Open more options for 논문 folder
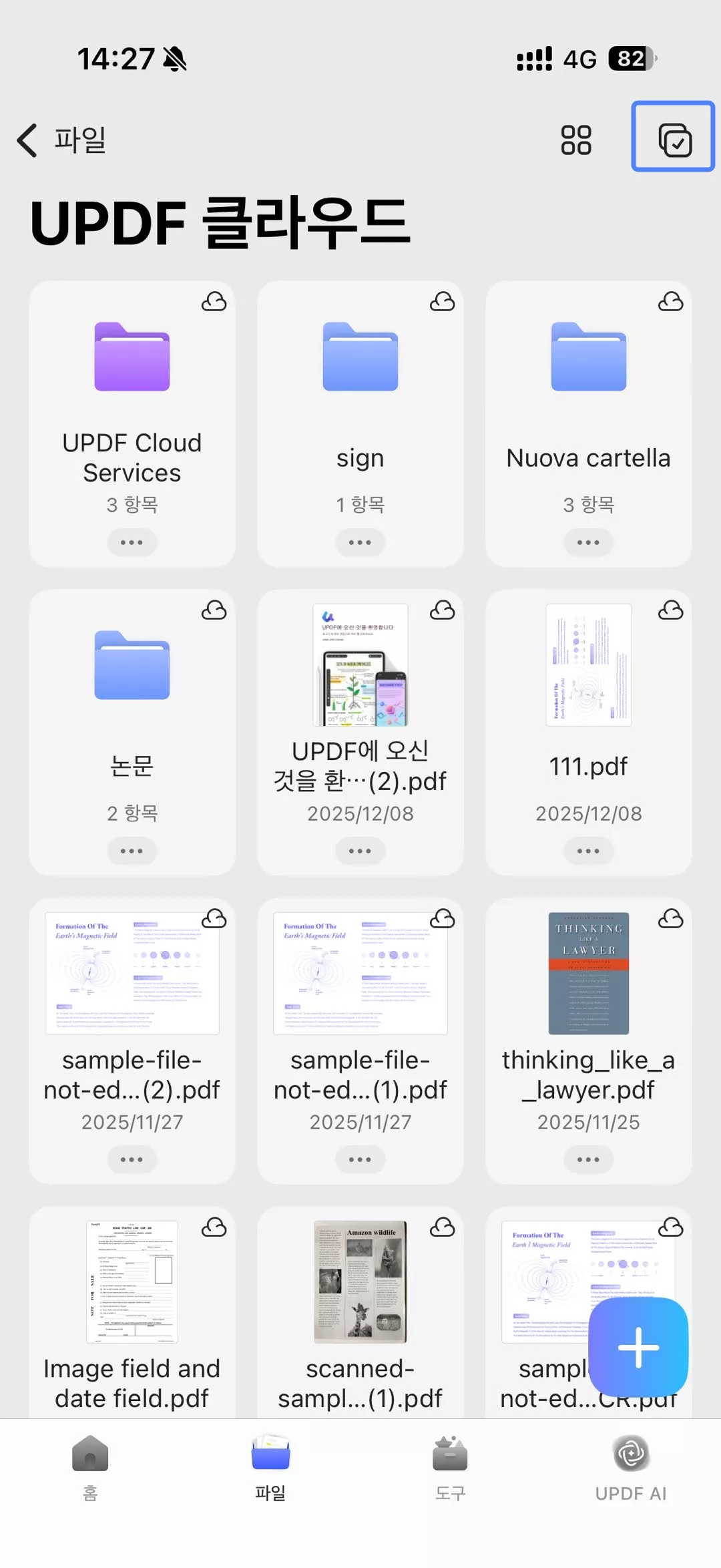This screenshot has width=721, height=1568. tap(132, 851)
